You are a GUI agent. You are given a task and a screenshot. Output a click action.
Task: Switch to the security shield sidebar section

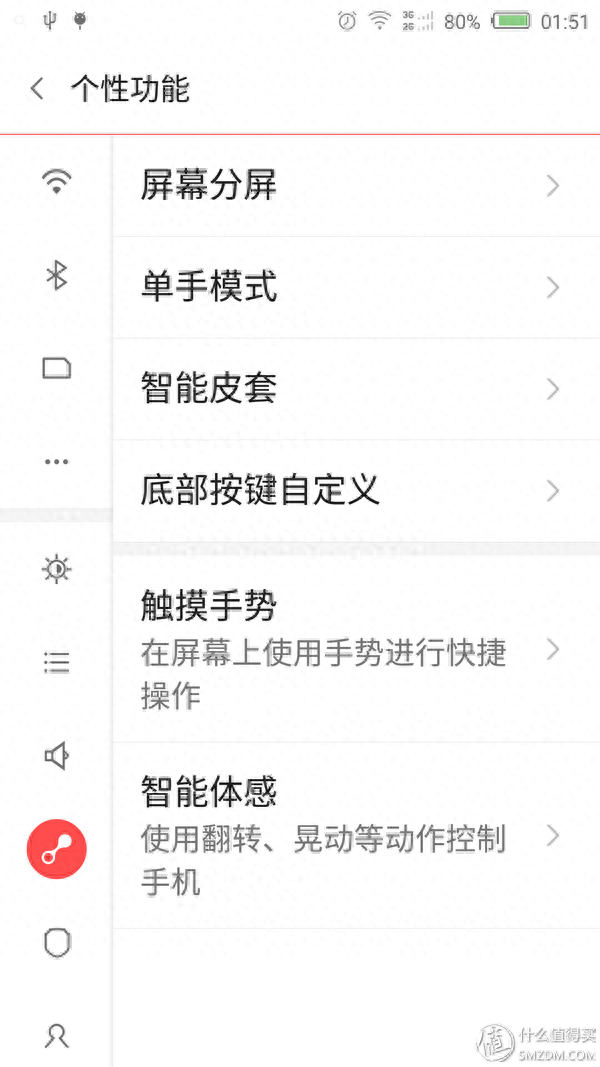(x=57, y=942)
